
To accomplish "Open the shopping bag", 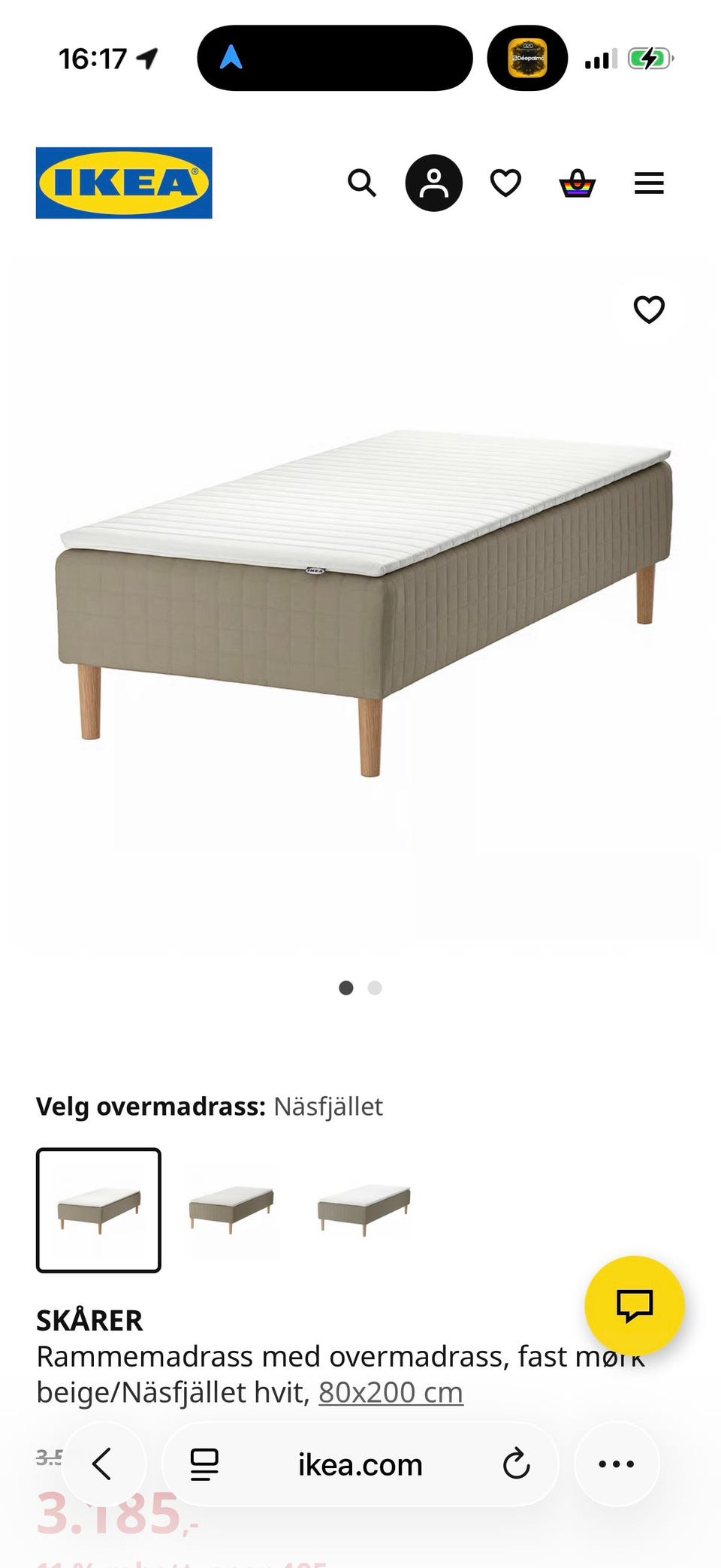I will coord(575,183).
